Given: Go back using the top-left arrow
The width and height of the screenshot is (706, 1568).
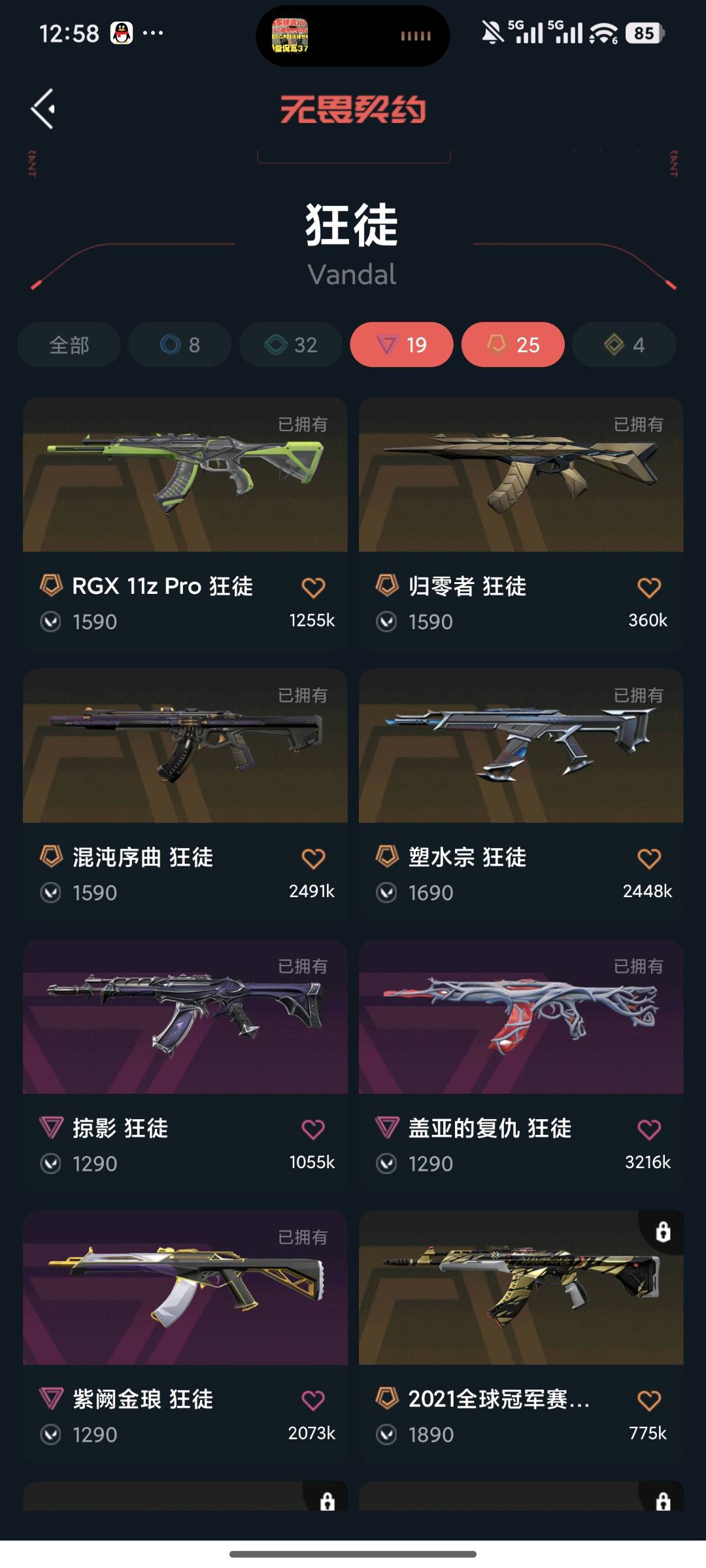Looking at the screenshot, I should (x=43, y=108).
